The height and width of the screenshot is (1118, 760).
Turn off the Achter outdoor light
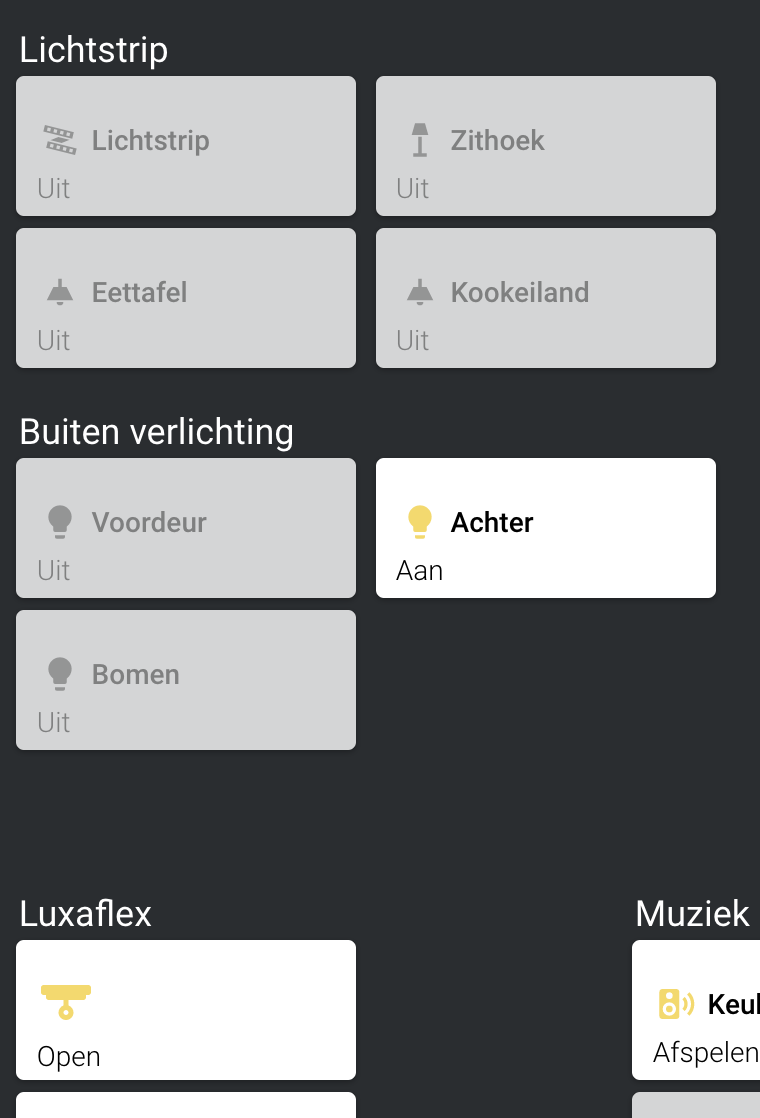coord(545,528)
